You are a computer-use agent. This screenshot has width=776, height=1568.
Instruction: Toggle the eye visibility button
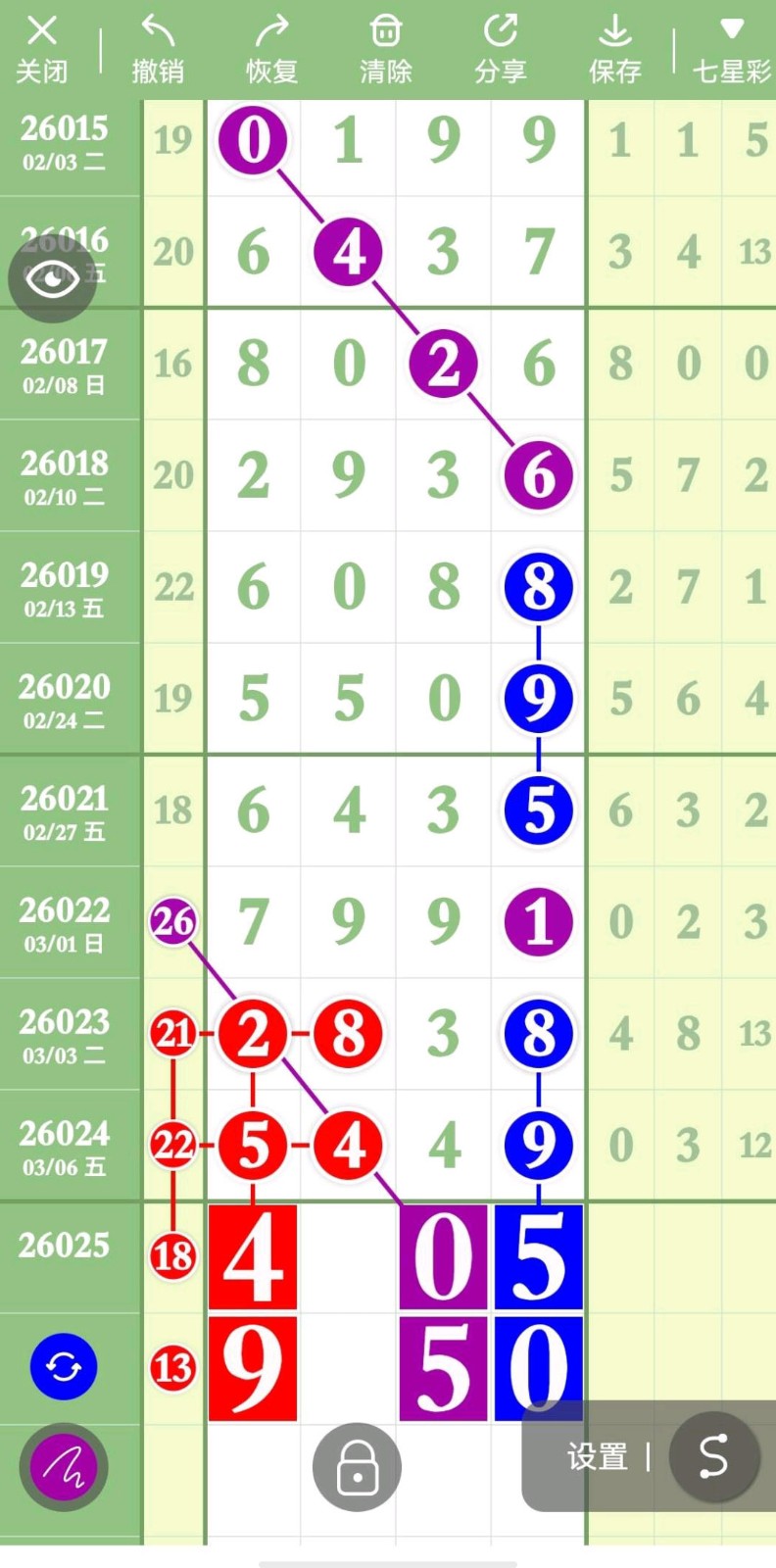pos(53,279)
